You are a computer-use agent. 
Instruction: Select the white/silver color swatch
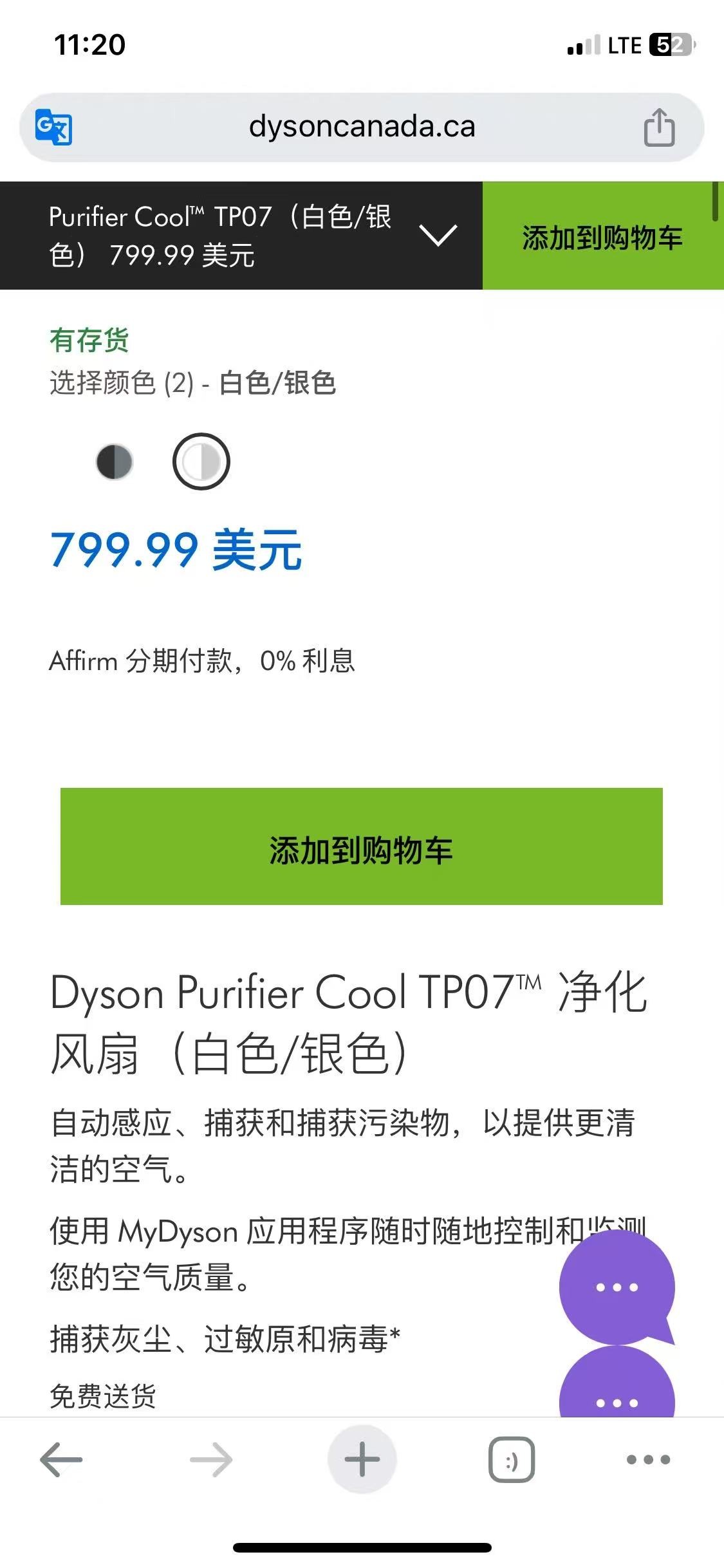pos(201,462)
